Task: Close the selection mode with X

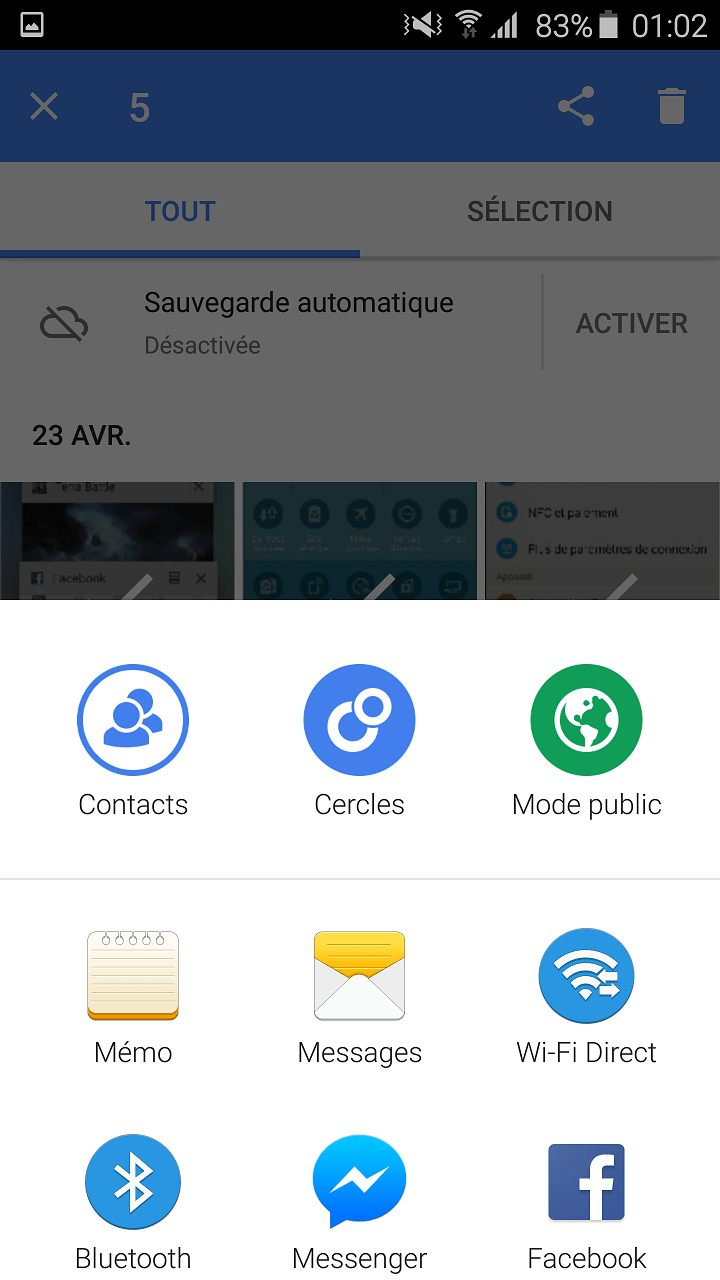Action: (x=44, y=106)
